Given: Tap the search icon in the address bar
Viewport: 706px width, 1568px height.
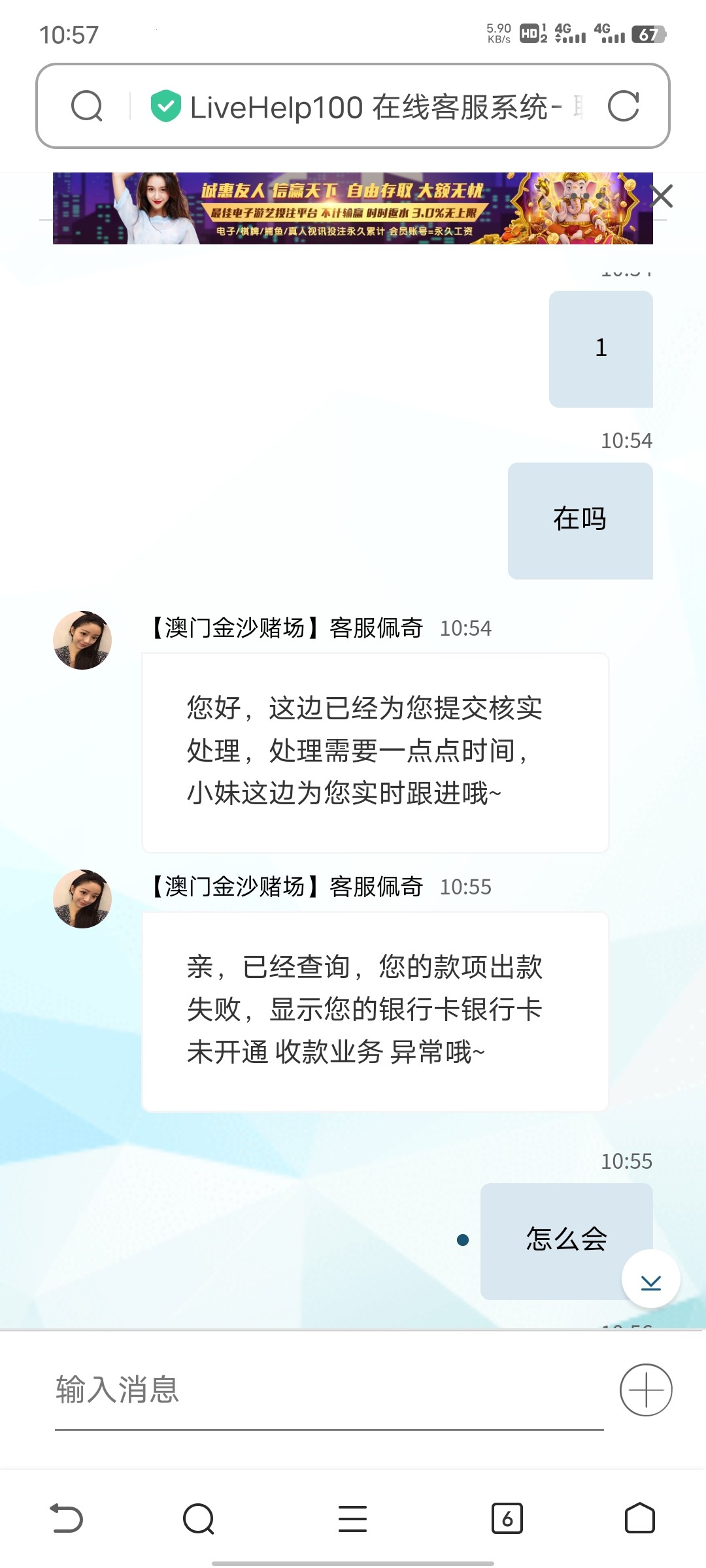Looking at the screenshot, I should 87,106.
